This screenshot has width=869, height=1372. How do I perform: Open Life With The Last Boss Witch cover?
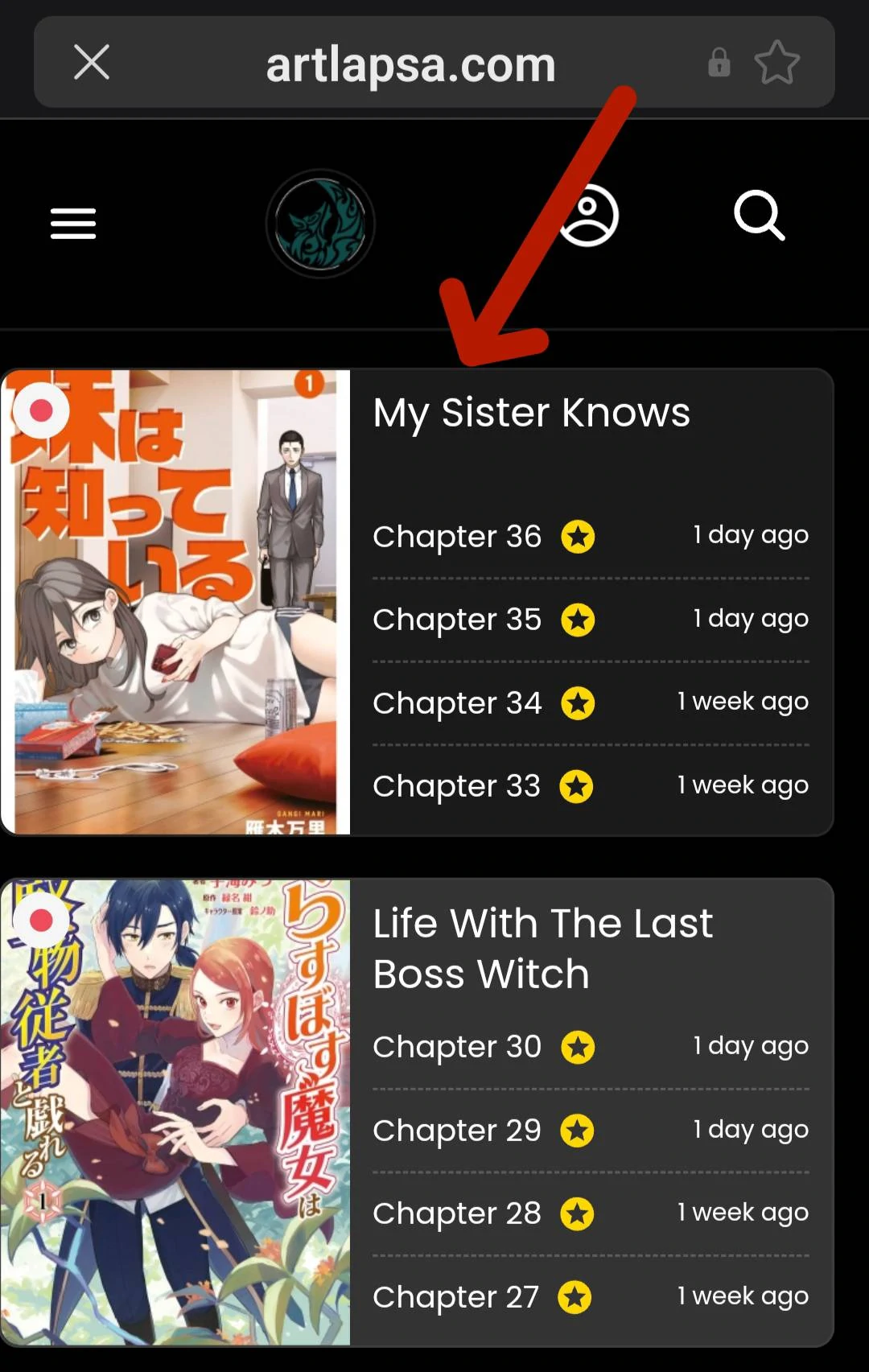coord(177,1110)
